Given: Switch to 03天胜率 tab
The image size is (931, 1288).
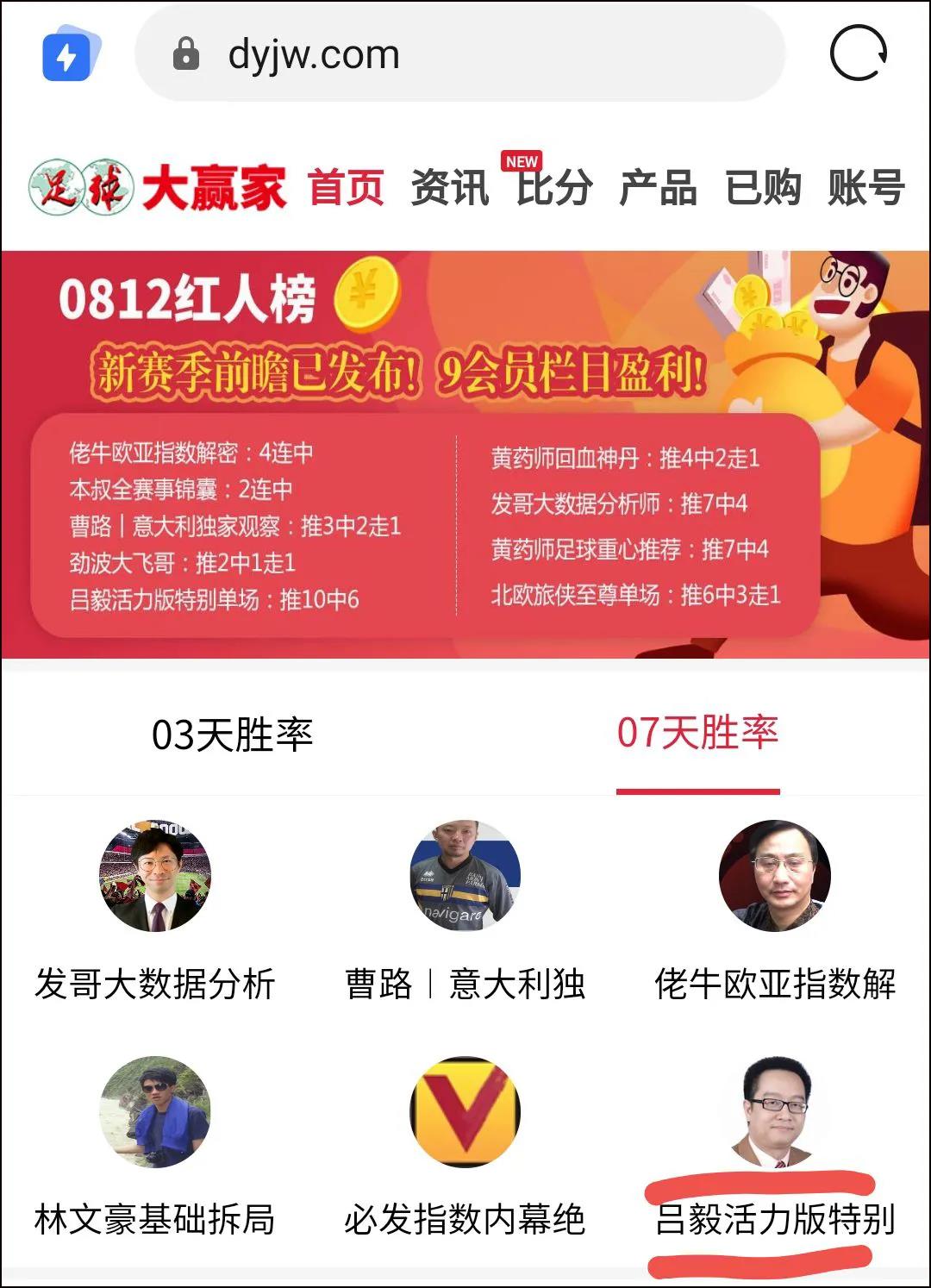Looking at the screenshot, I should coord(232,735).
